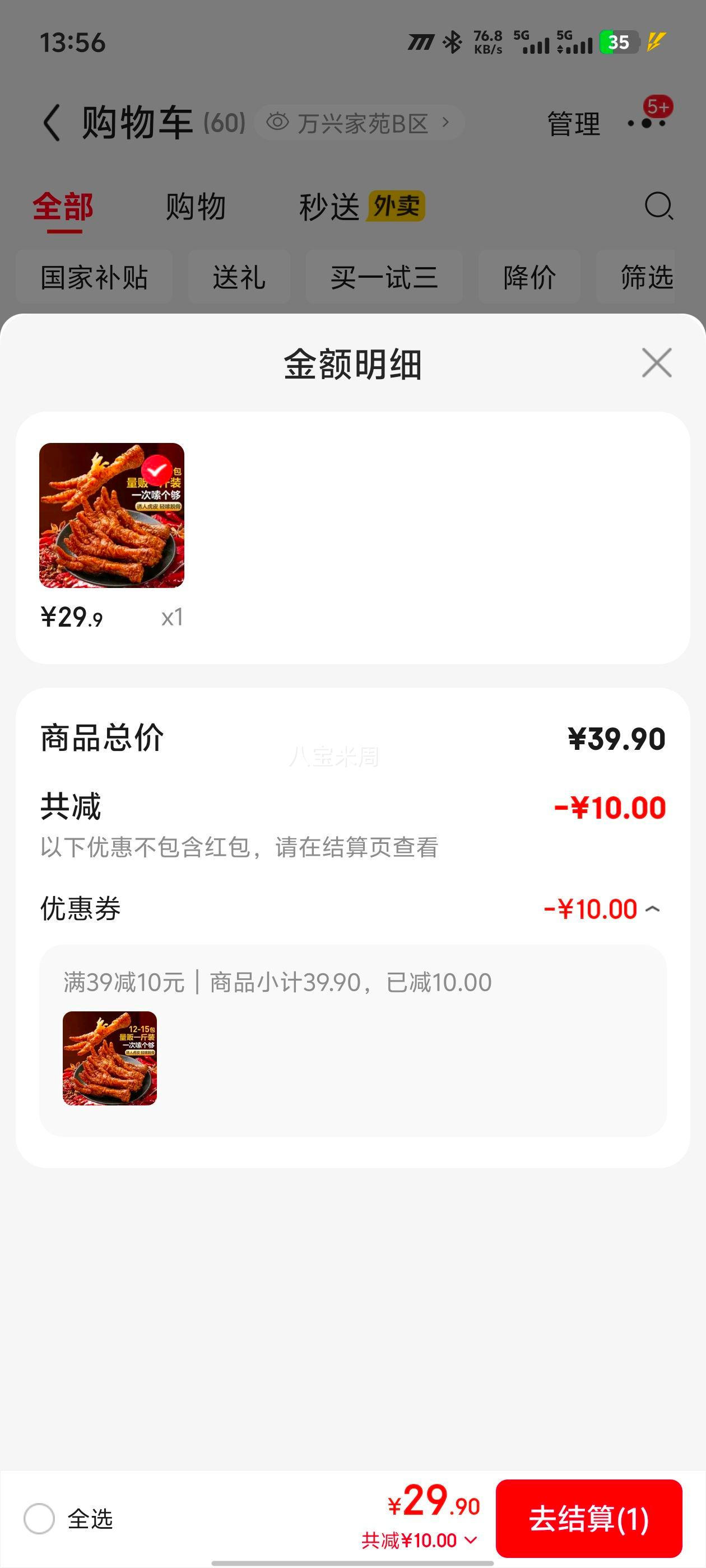Close the 金额明细 panel
The image size is (706, 1568).
(x=656, y=363)
